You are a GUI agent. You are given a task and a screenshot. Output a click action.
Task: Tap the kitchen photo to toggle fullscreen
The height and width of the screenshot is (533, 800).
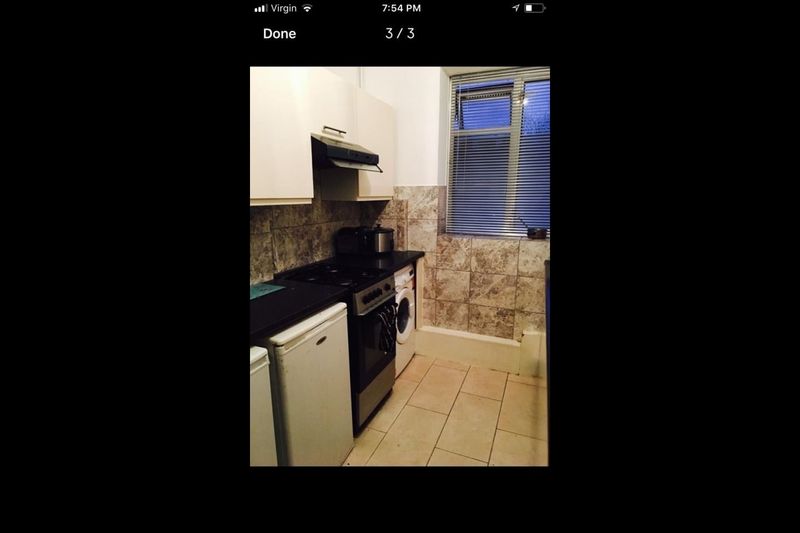(399, 266)
